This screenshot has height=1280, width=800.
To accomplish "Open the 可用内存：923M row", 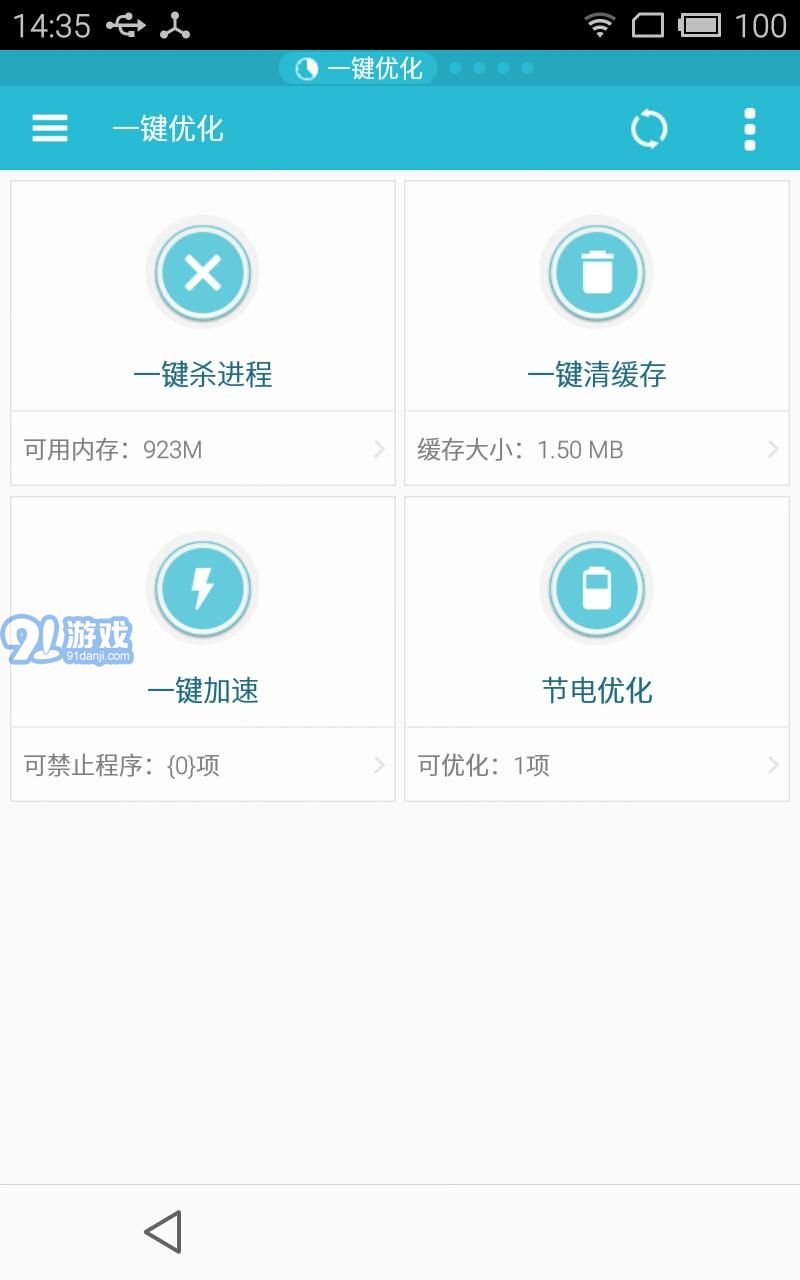I will [203, 449].
